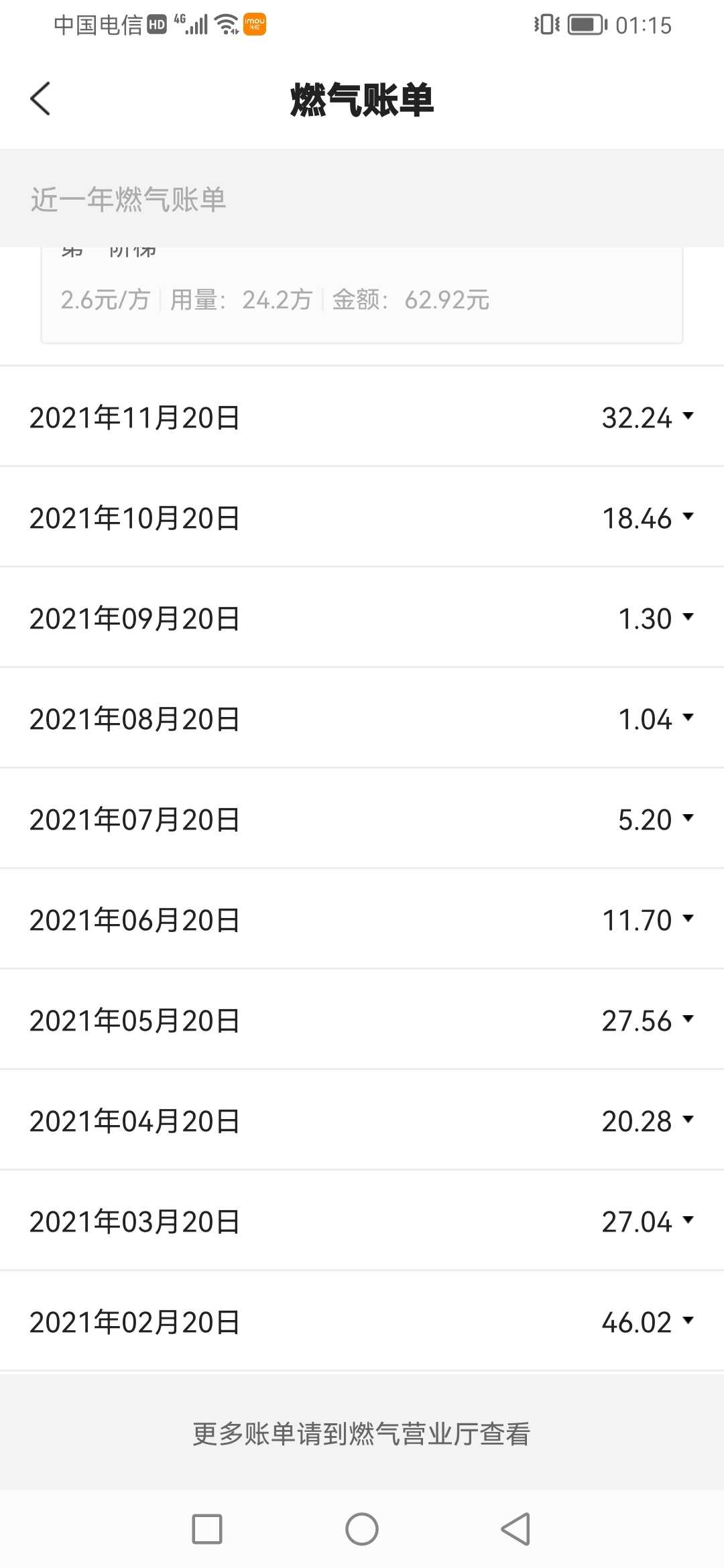Screen dimensions: 724x1568
Task: Expand the 2021年02月20日 bill of 46.02
Action: click(362, 1321)
